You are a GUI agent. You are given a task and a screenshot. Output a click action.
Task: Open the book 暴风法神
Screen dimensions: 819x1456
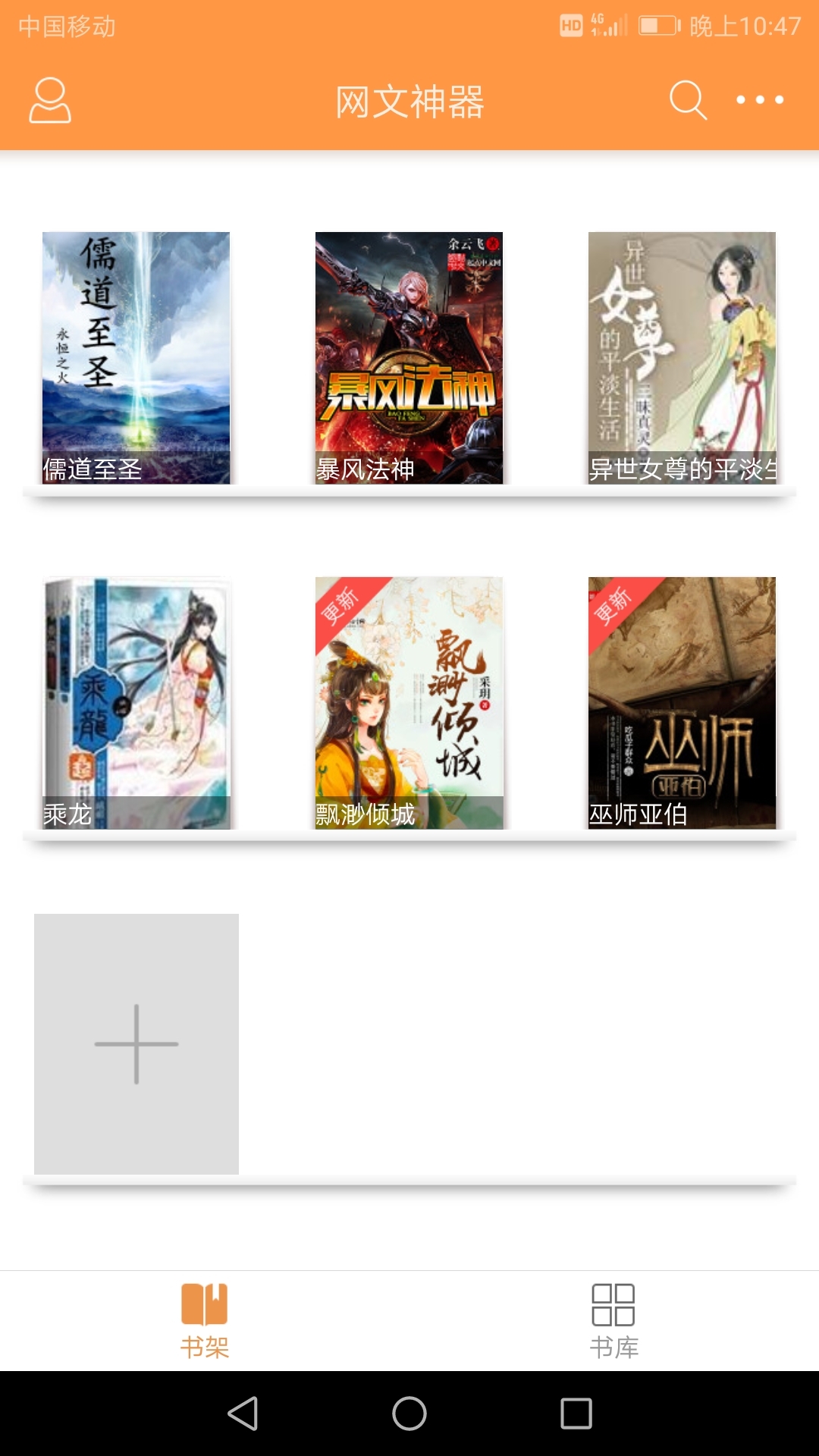tap(409, 358)
